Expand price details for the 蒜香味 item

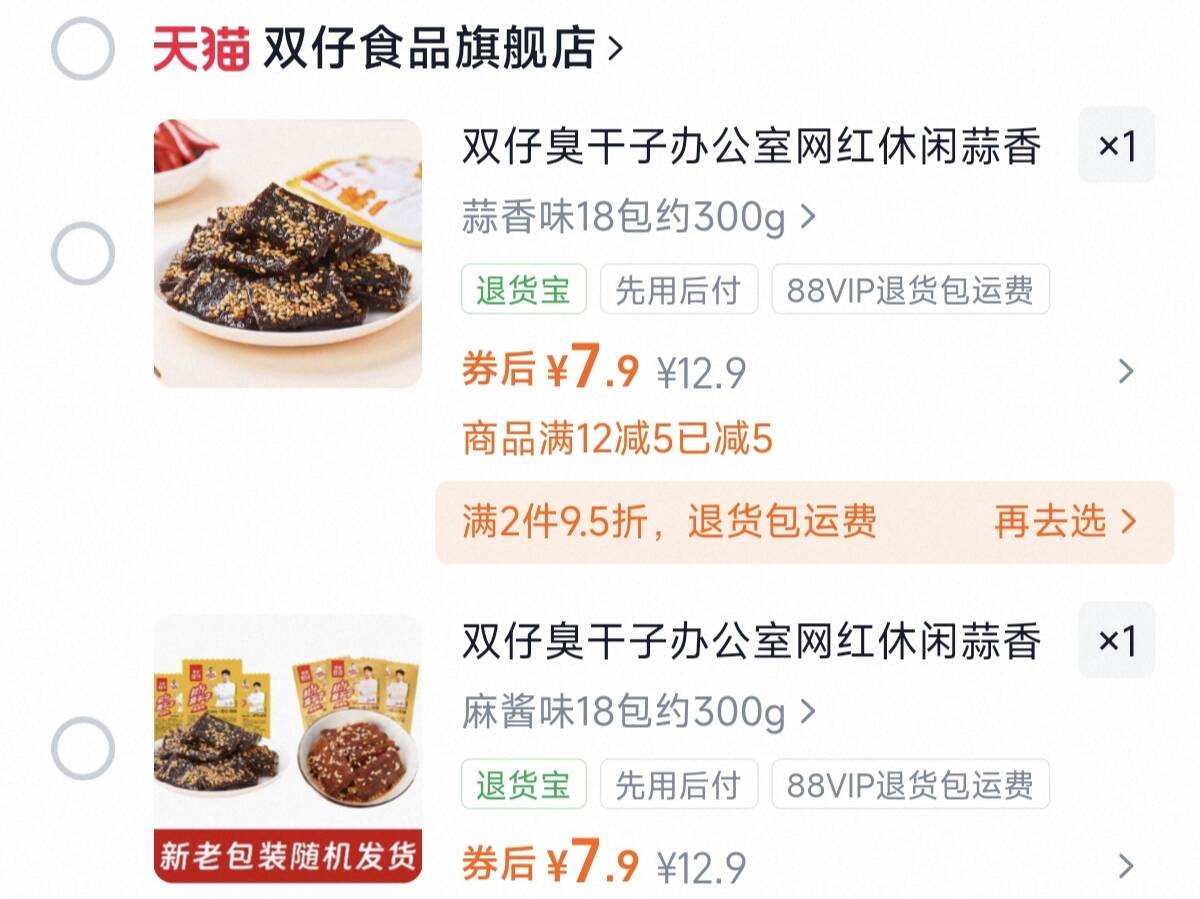[1126, 372]
